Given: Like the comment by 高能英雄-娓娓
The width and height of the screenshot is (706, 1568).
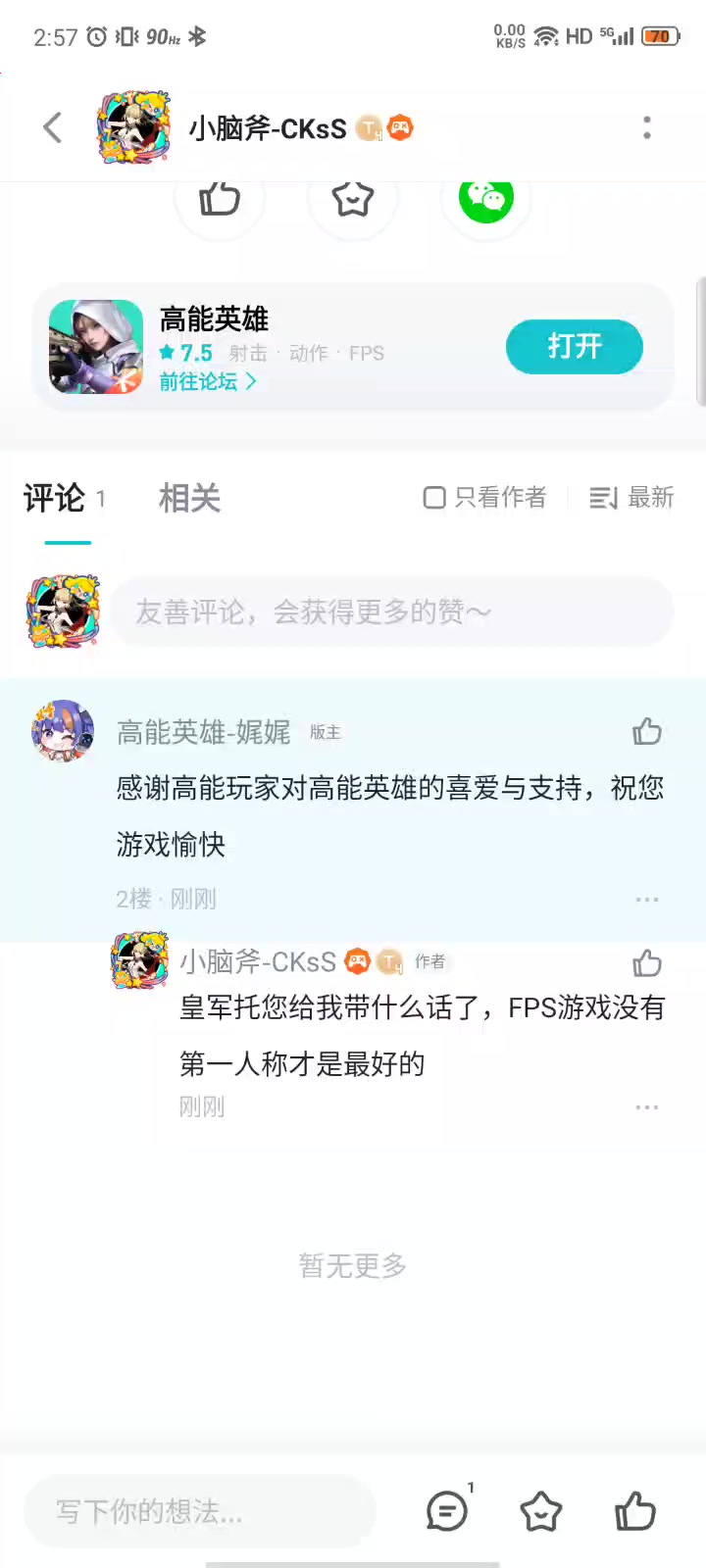Looking at the screenshot, I should tap(647, 731).
